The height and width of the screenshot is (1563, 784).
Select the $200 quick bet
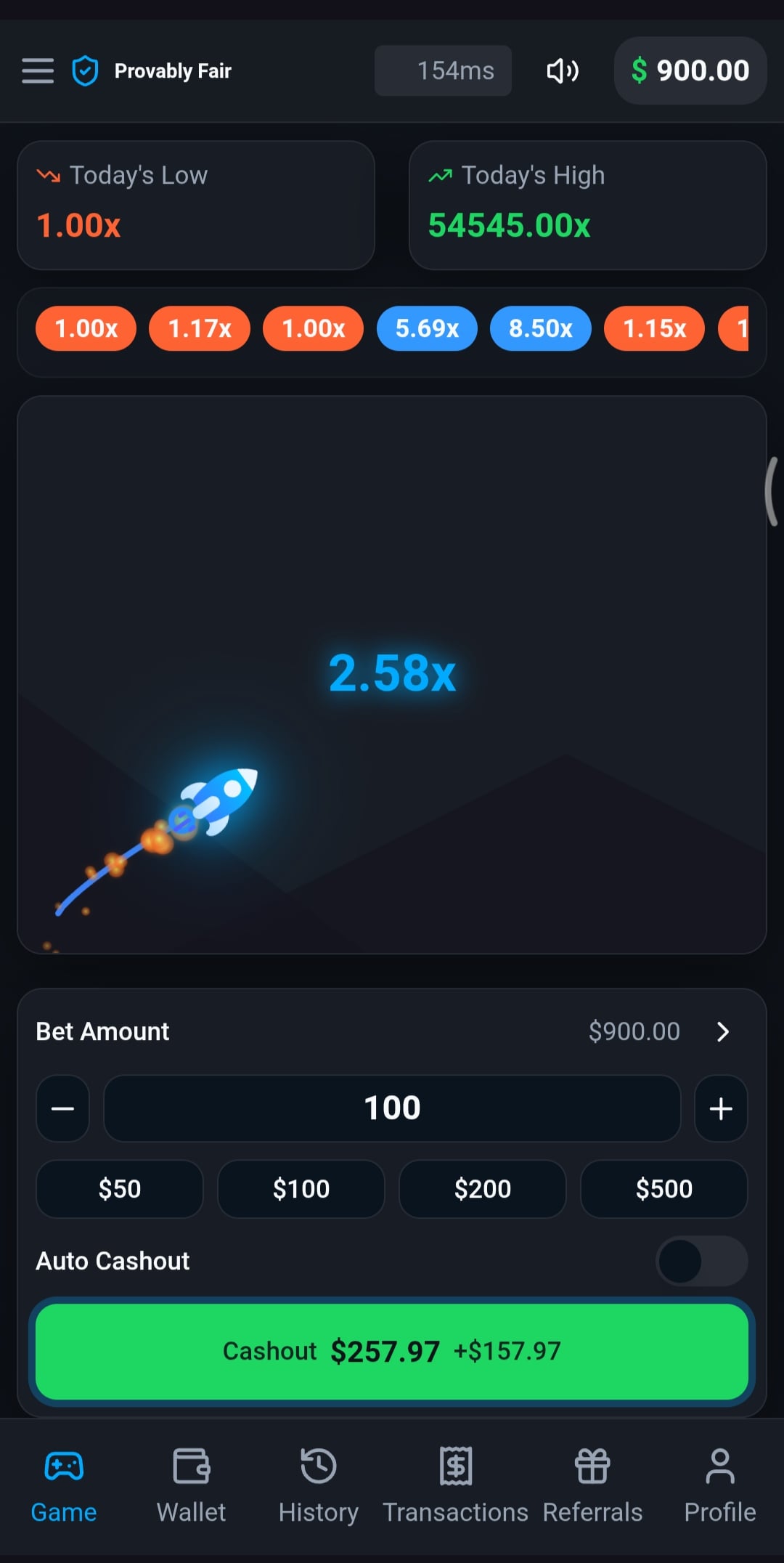click(x=483, y=1189)
